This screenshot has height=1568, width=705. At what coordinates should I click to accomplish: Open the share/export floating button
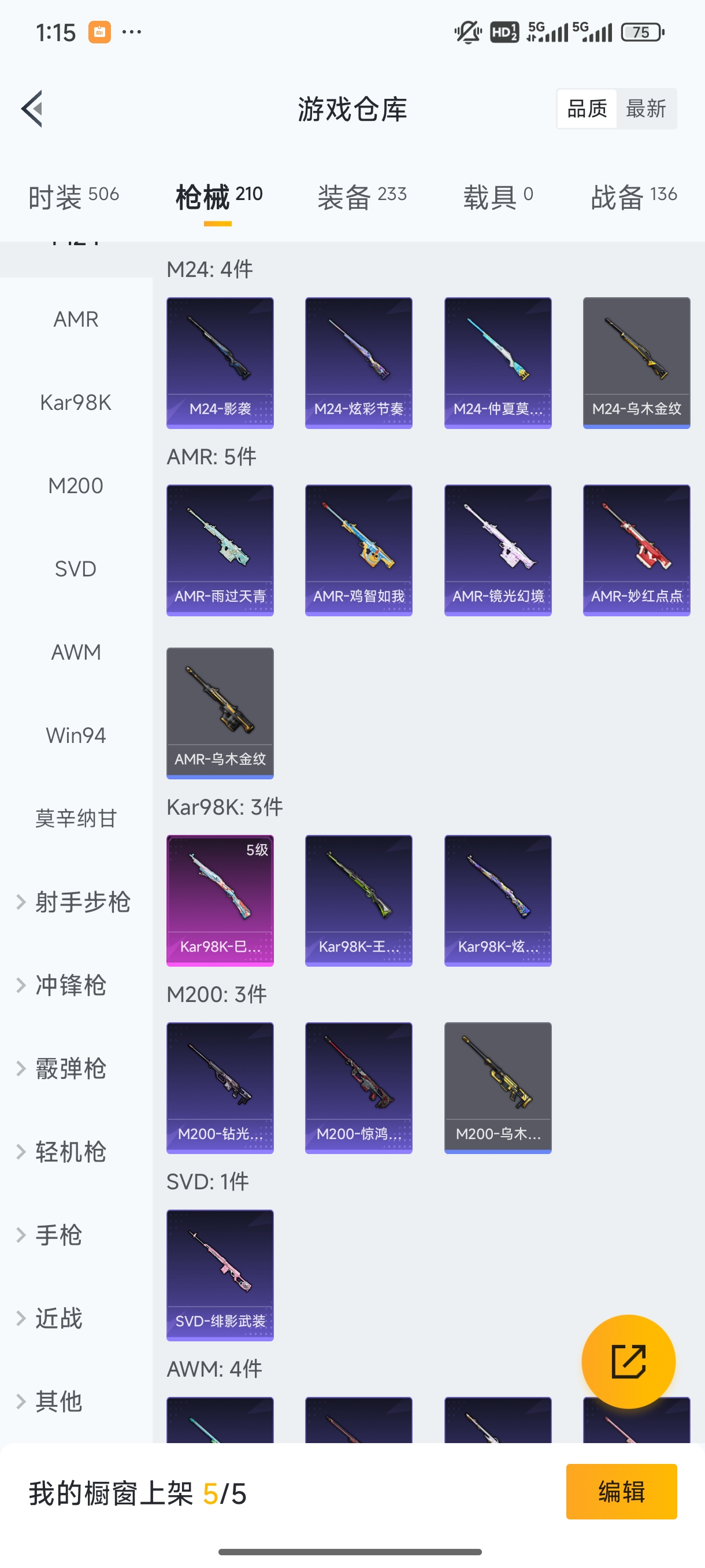[x=629, y=1362]
